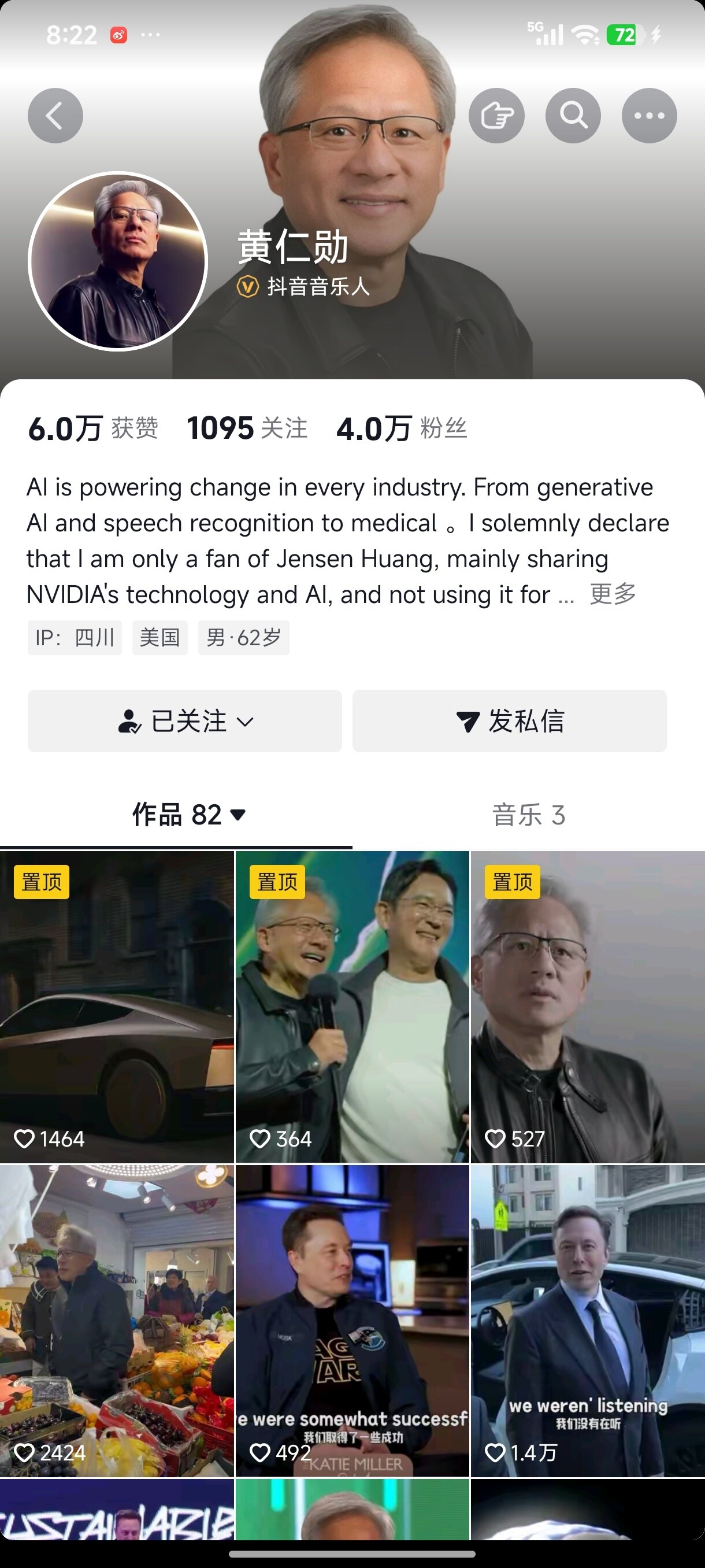Switch to the 音乐 3 tab
Screen dimensions: 705x1568
click(528, 815)
